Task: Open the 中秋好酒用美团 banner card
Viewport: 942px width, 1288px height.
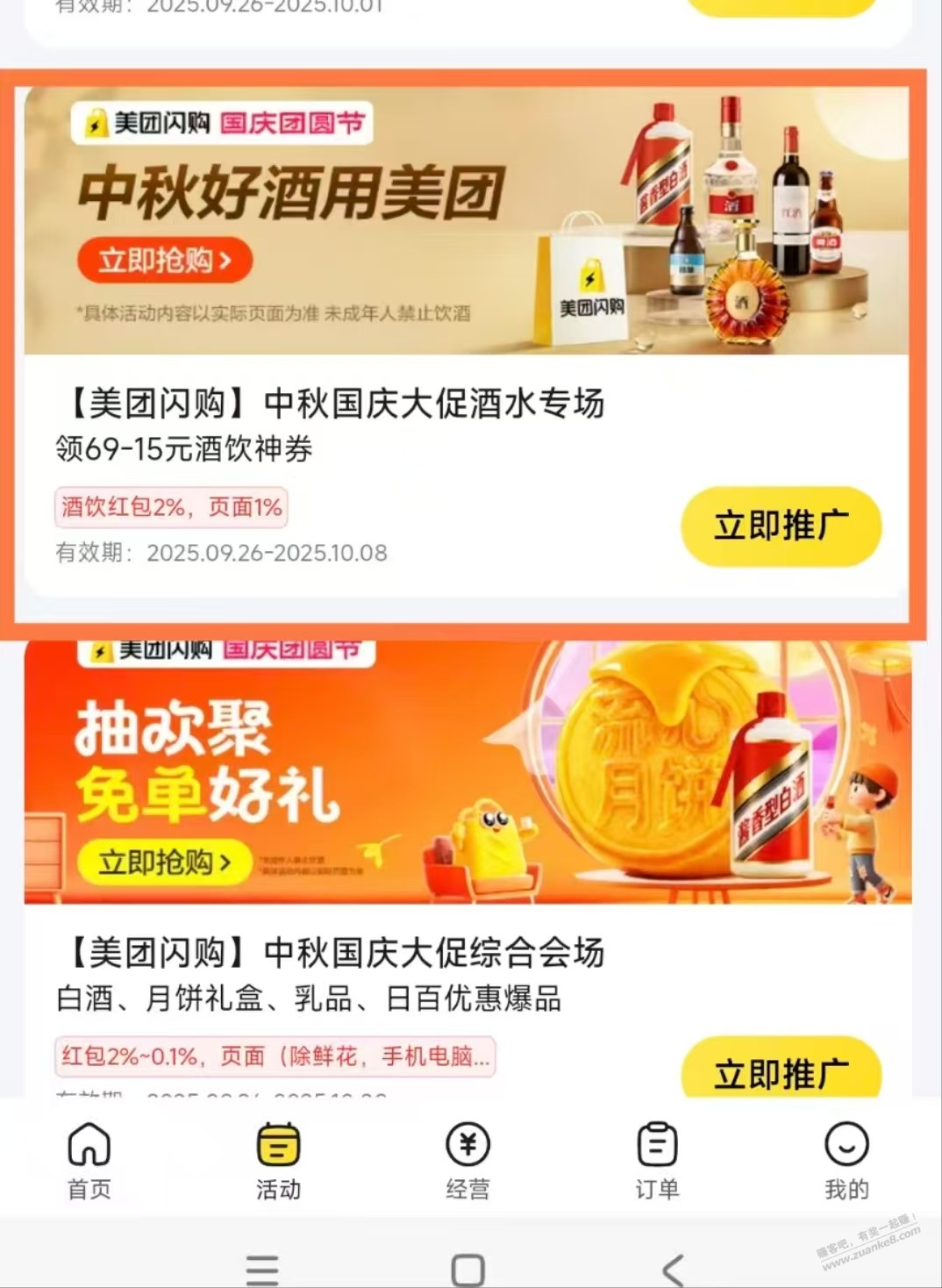Action: coord(466,221)
